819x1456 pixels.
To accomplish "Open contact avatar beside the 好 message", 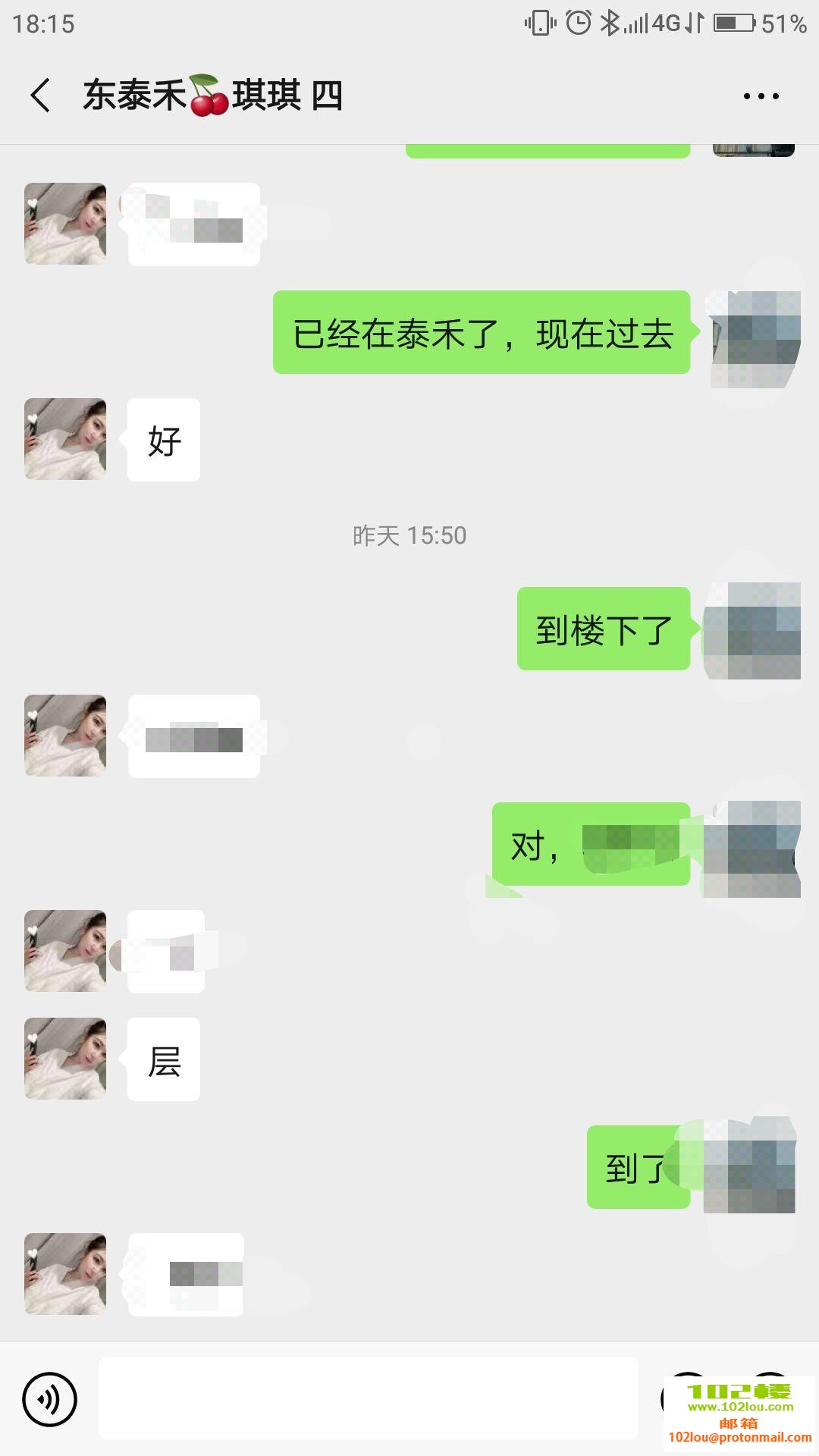I will (x=65, y=439).
